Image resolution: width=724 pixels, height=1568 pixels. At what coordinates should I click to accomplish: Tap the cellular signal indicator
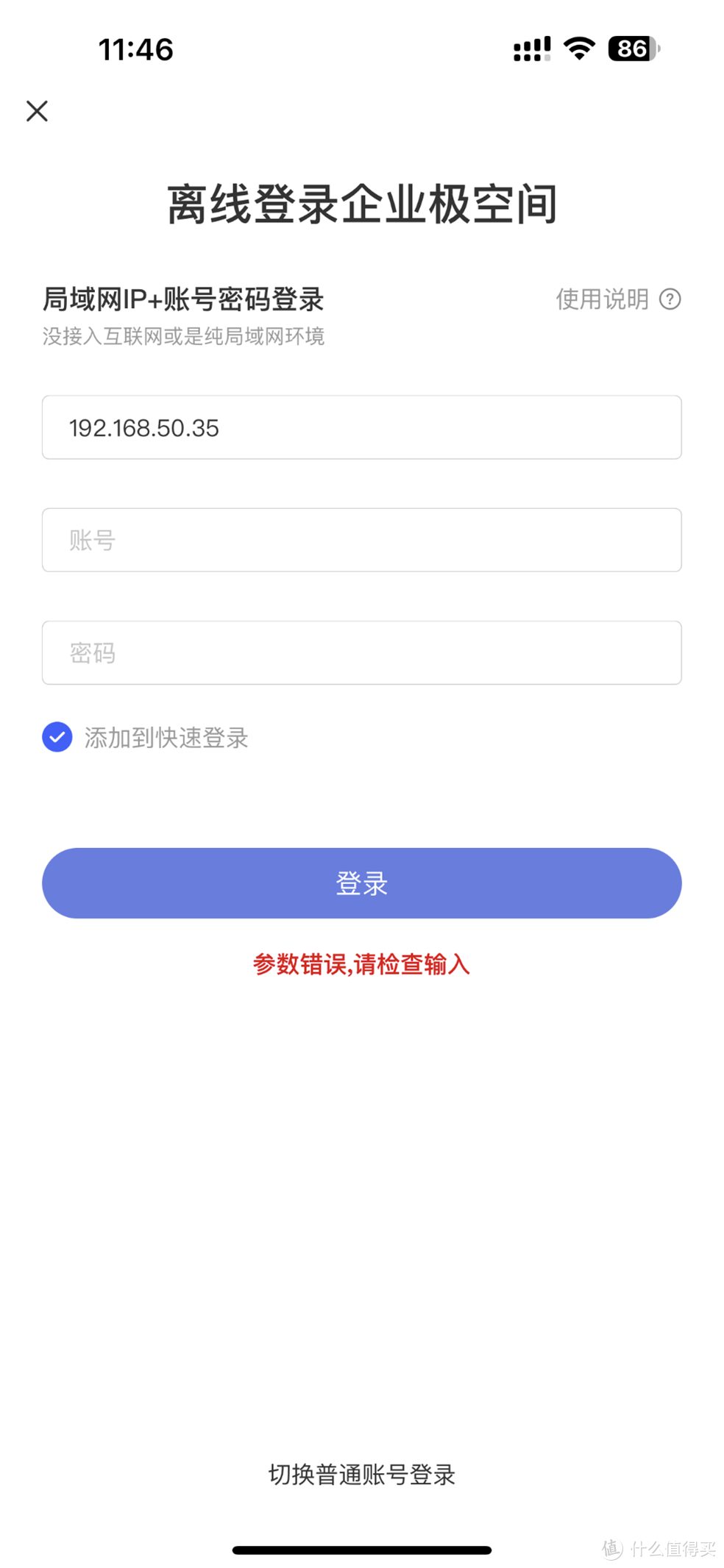click(x=531, y=49)
